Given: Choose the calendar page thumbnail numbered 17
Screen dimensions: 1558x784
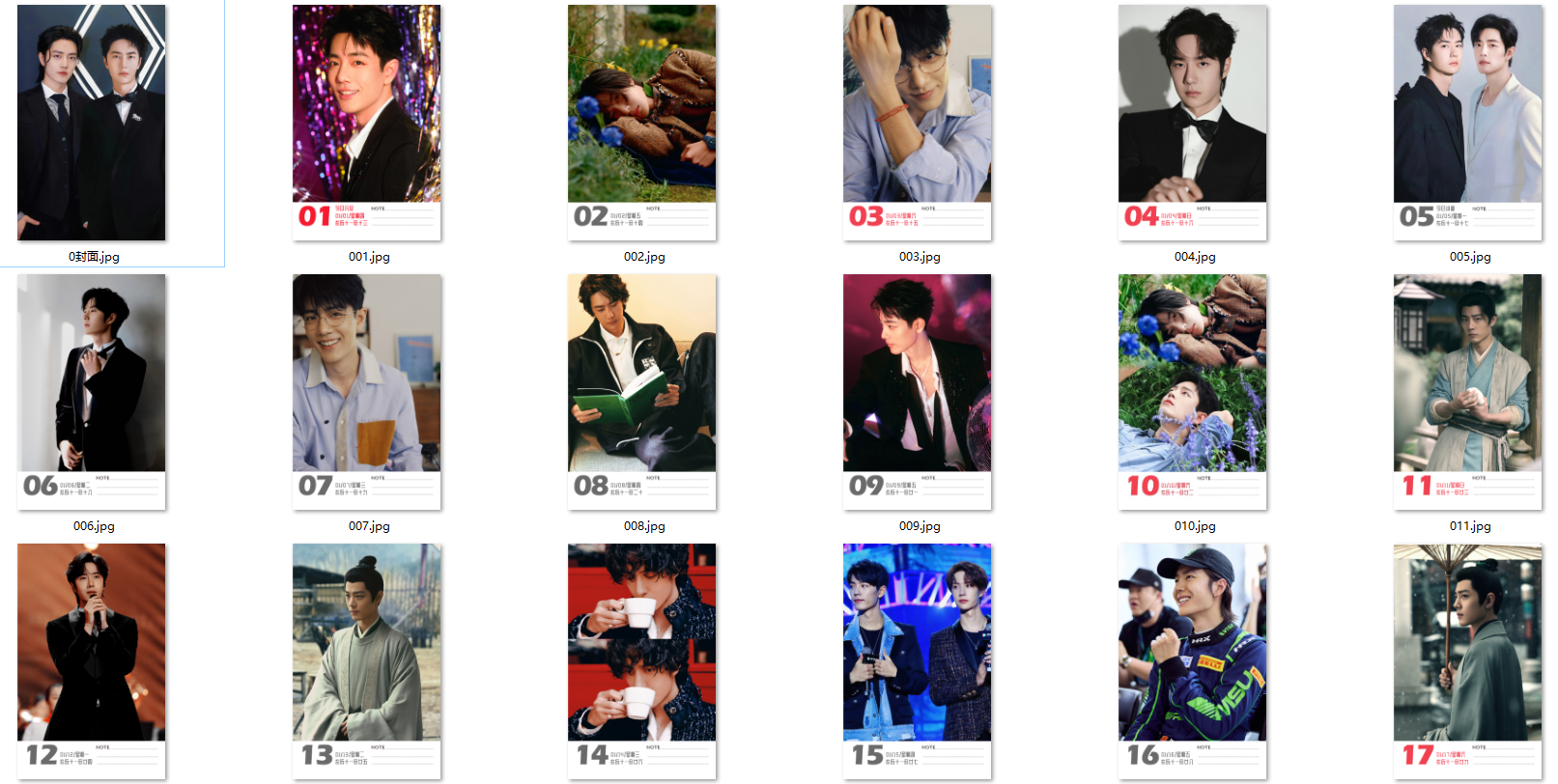Looking at the screenshot, I should coord(1468,660).
